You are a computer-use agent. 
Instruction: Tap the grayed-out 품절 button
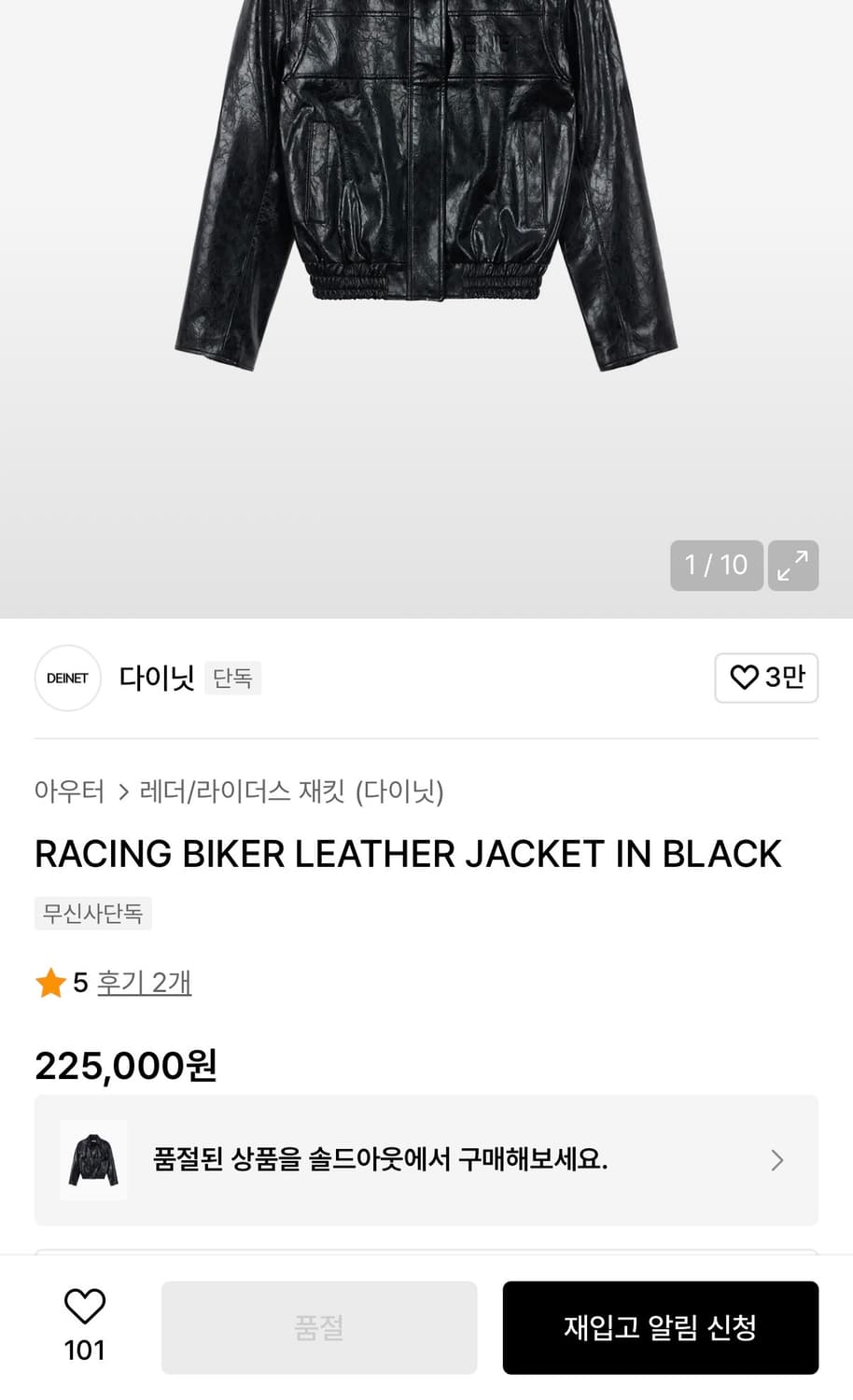point(319,1326)
